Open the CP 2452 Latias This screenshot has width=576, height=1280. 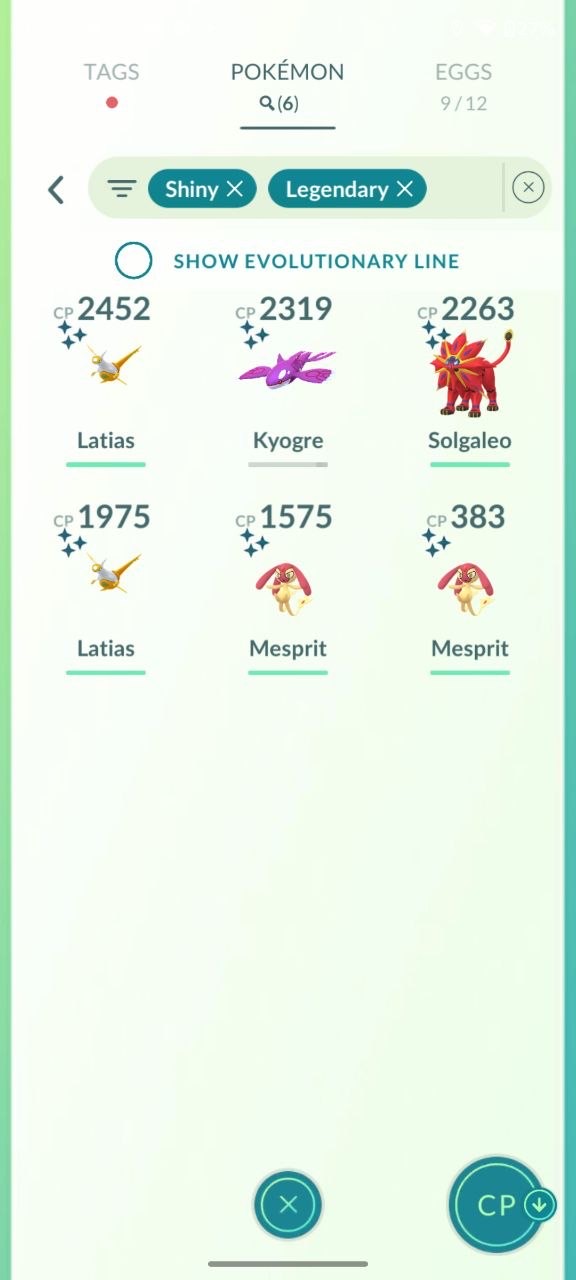click(x=106, y=379)
